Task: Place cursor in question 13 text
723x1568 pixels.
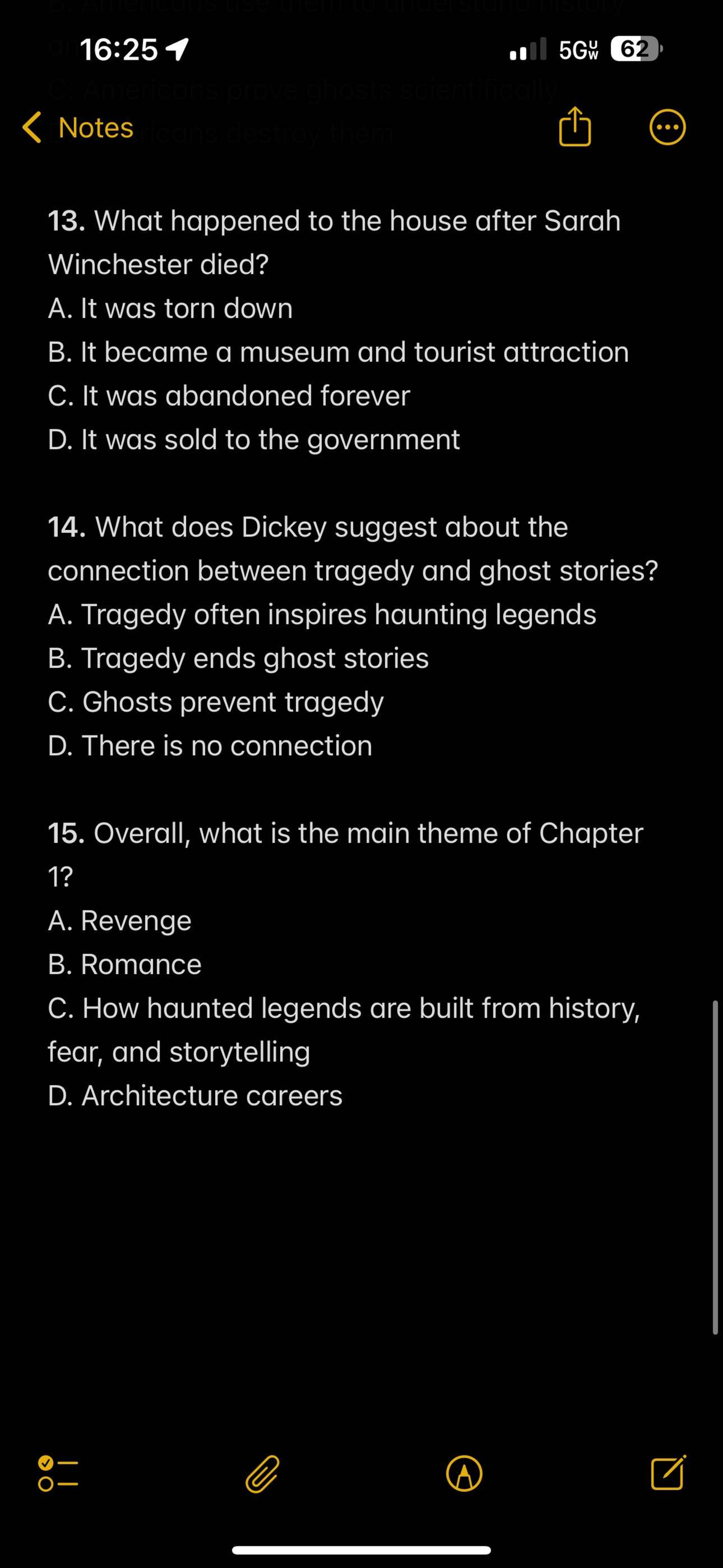Action: pyautogui.click(x=334, y=221)
